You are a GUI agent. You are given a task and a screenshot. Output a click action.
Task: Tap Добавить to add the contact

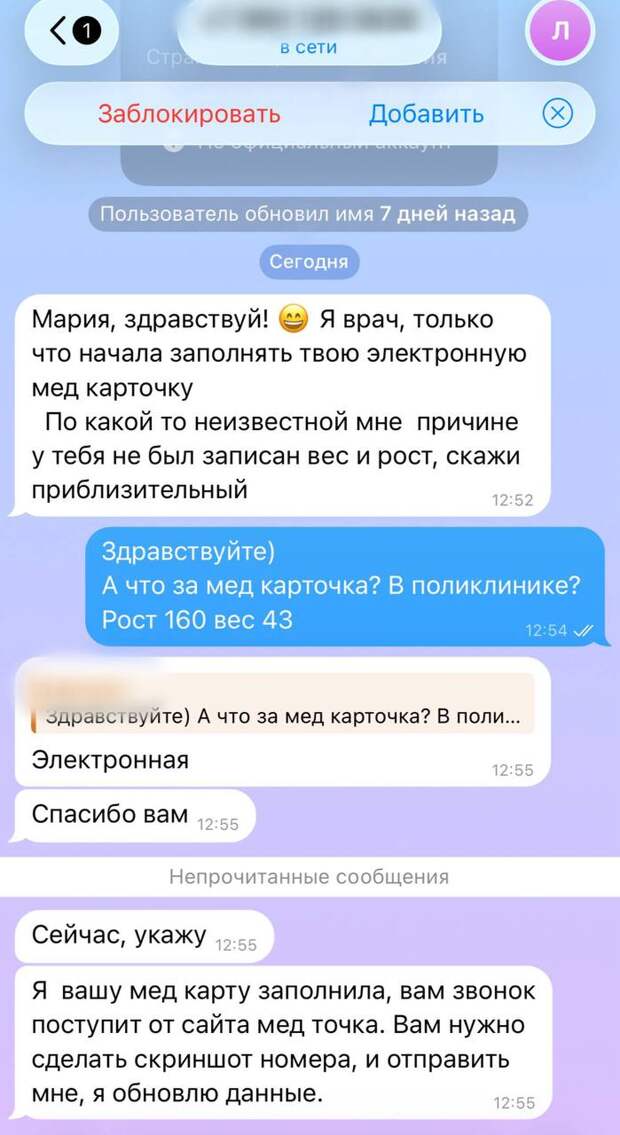pyautogui.click(x=426, y=114)
